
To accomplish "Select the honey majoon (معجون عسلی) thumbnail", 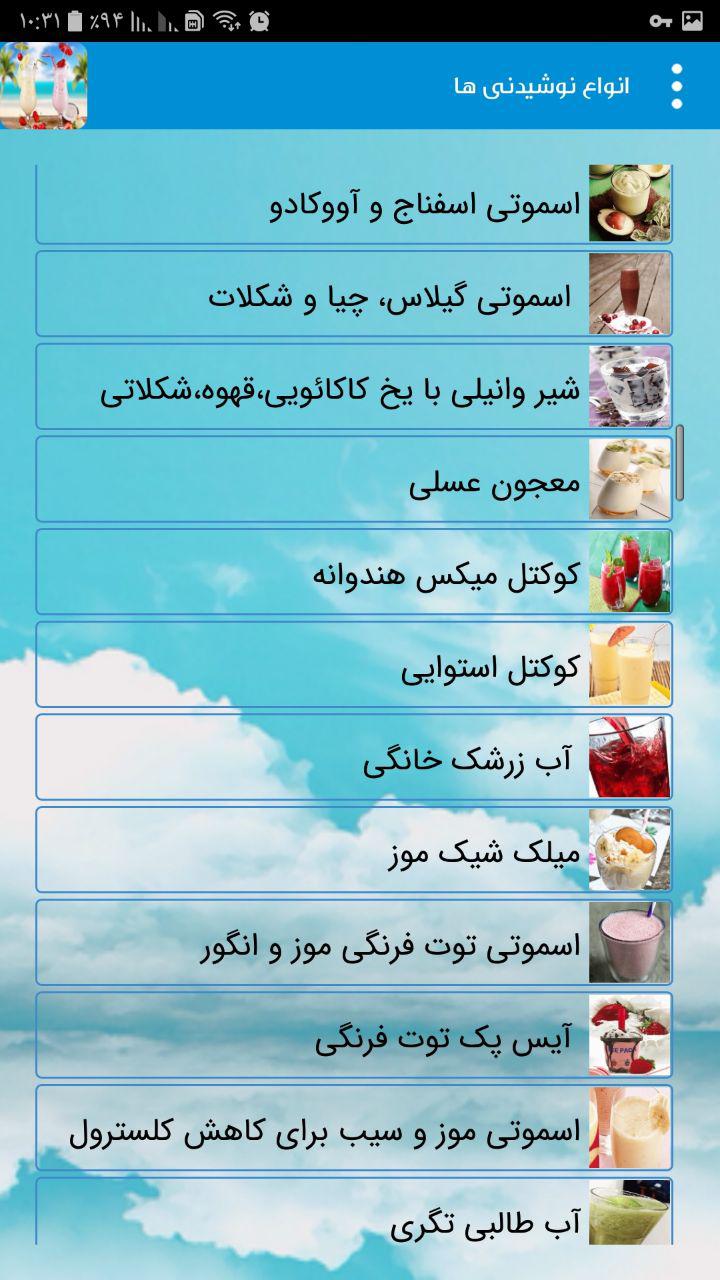I will 630,478.
